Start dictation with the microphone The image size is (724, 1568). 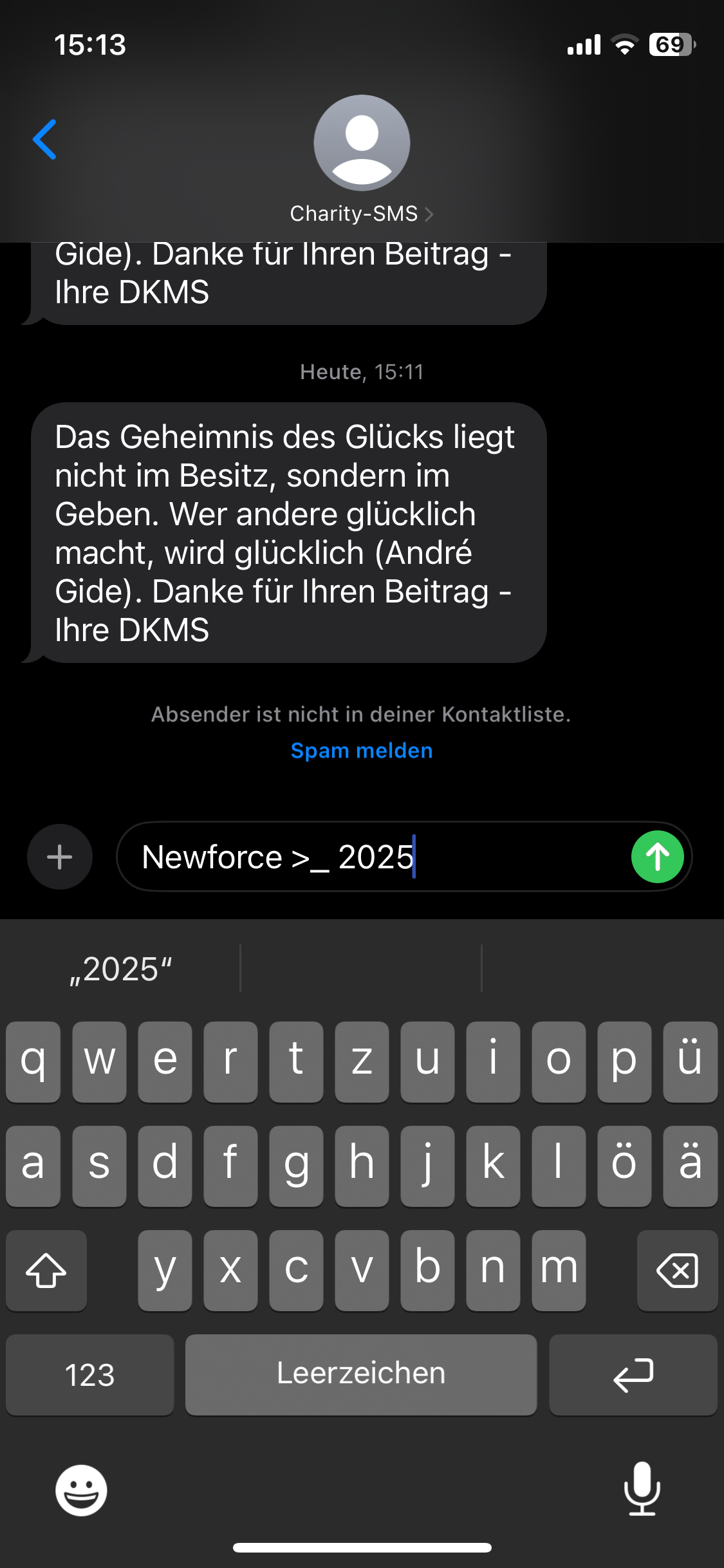coord(642,1489)
